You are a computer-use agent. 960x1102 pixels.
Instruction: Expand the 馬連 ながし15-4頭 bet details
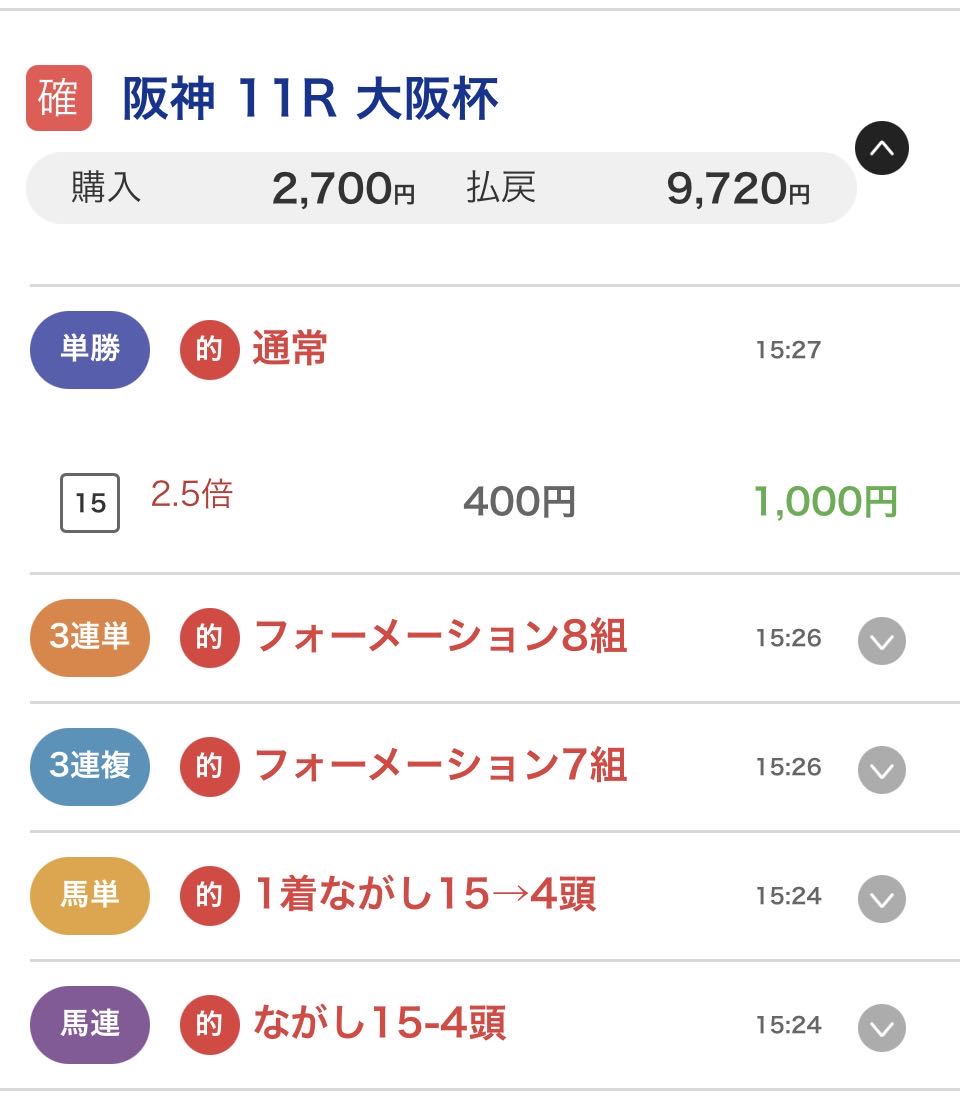pos(881,1028)
